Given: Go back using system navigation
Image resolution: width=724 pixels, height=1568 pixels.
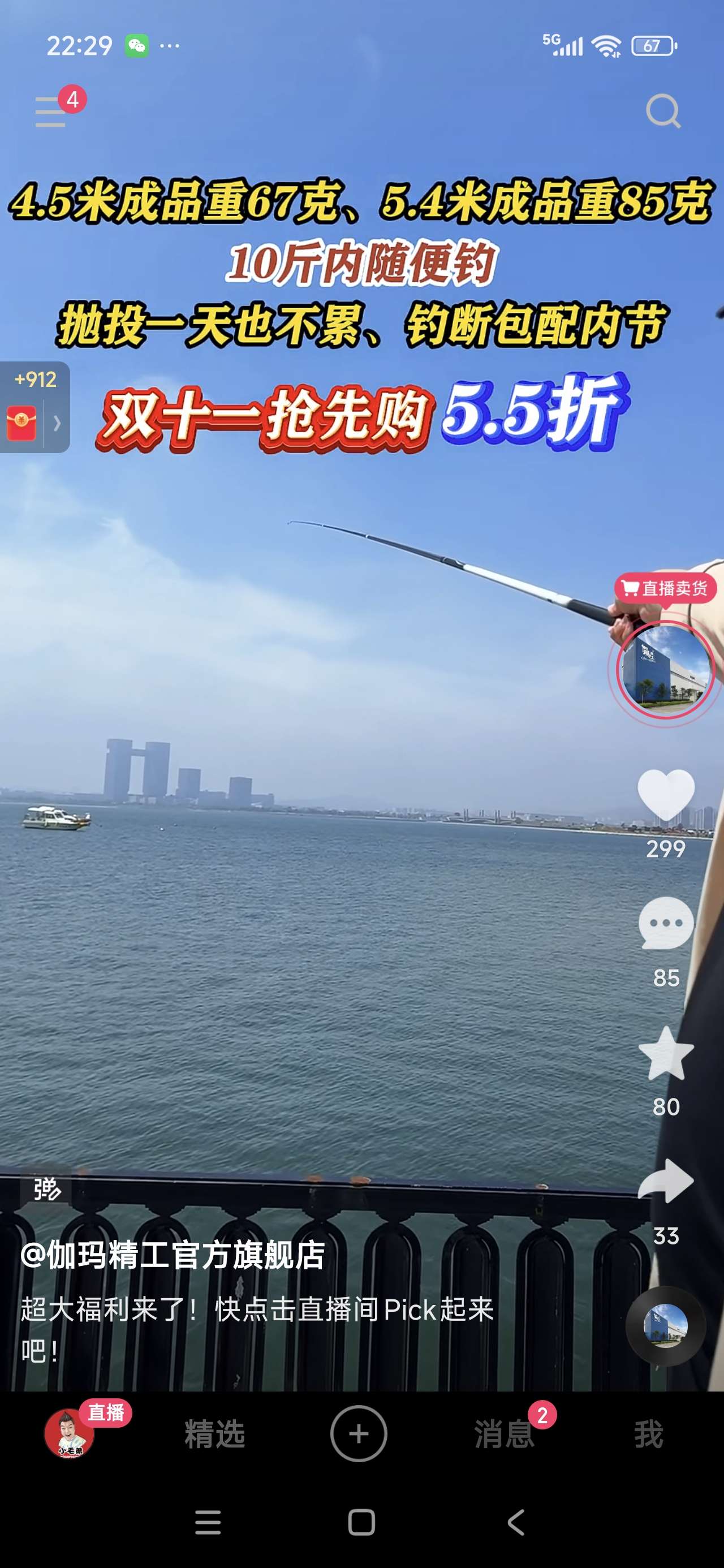Looking at the screenshot, I should point(516,1522).
